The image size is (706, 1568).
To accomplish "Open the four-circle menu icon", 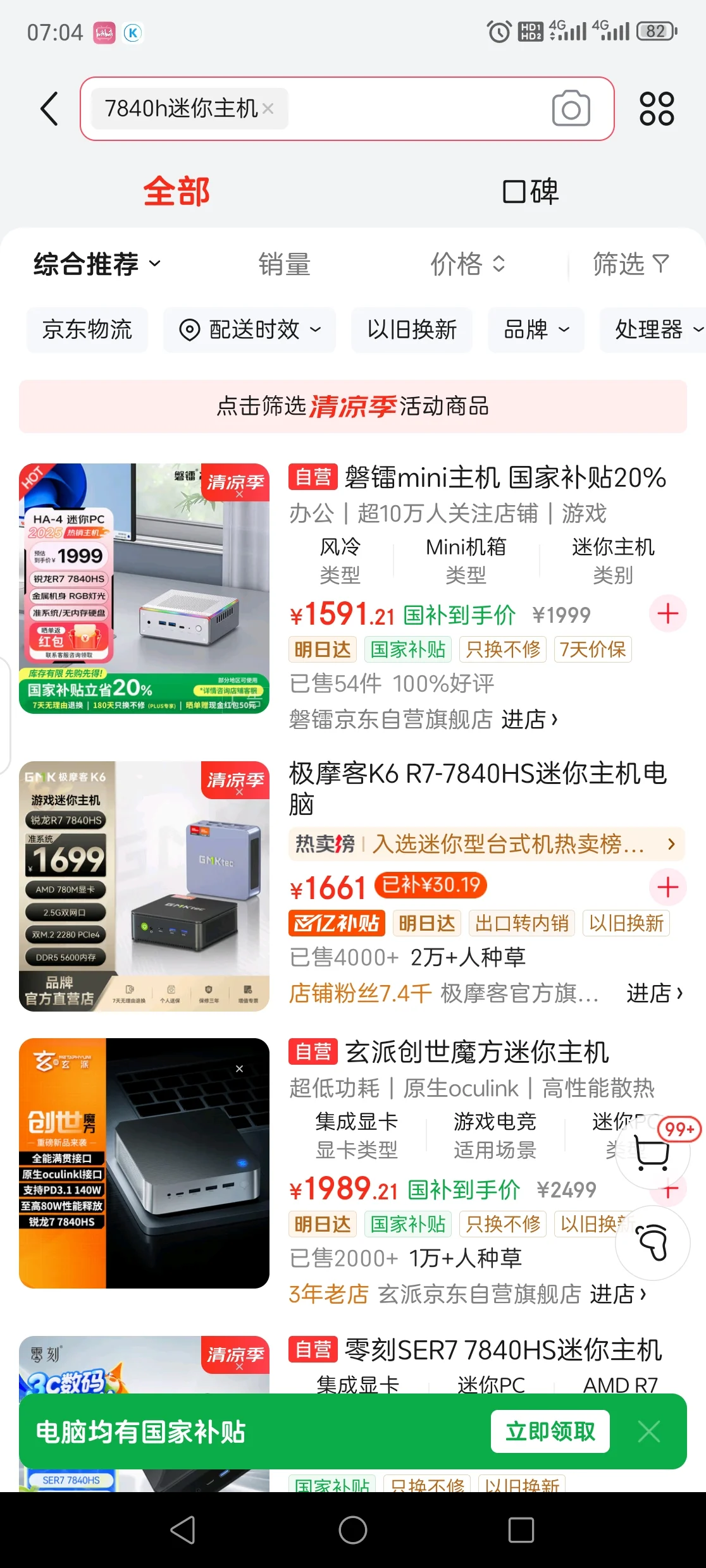I will tap(657, 109).
